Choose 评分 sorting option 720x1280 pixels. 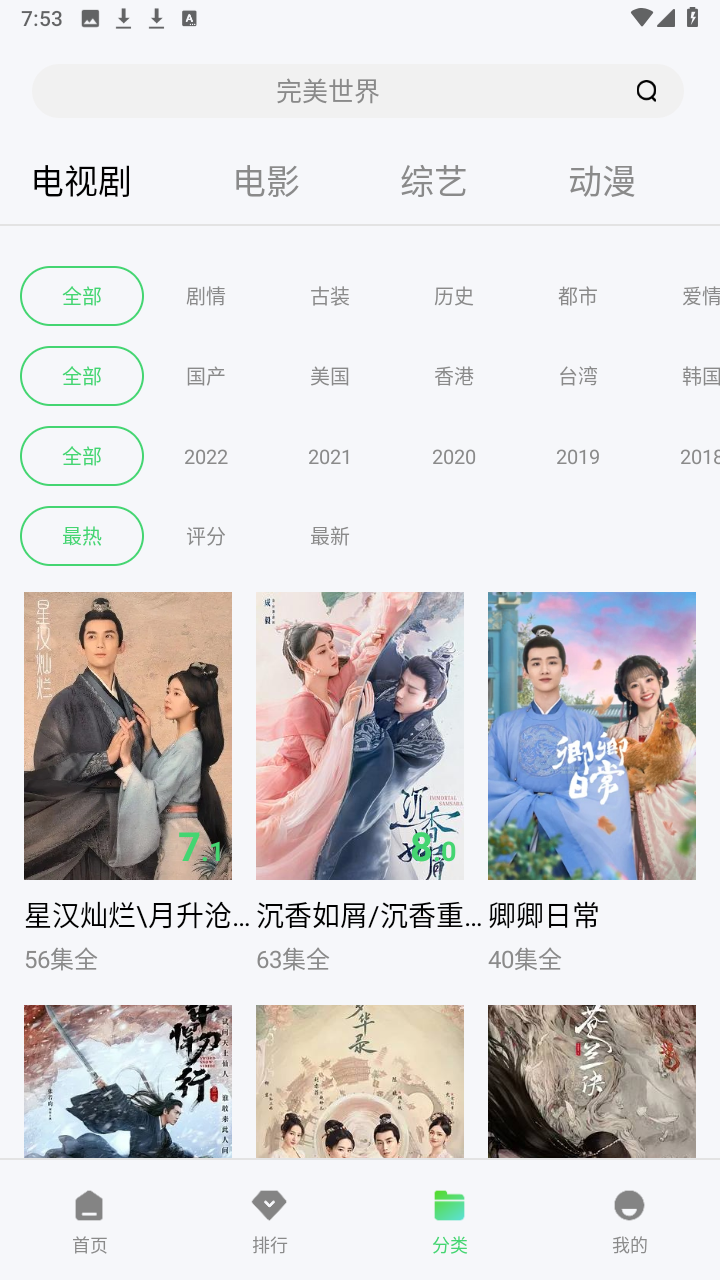click(206, 536)
